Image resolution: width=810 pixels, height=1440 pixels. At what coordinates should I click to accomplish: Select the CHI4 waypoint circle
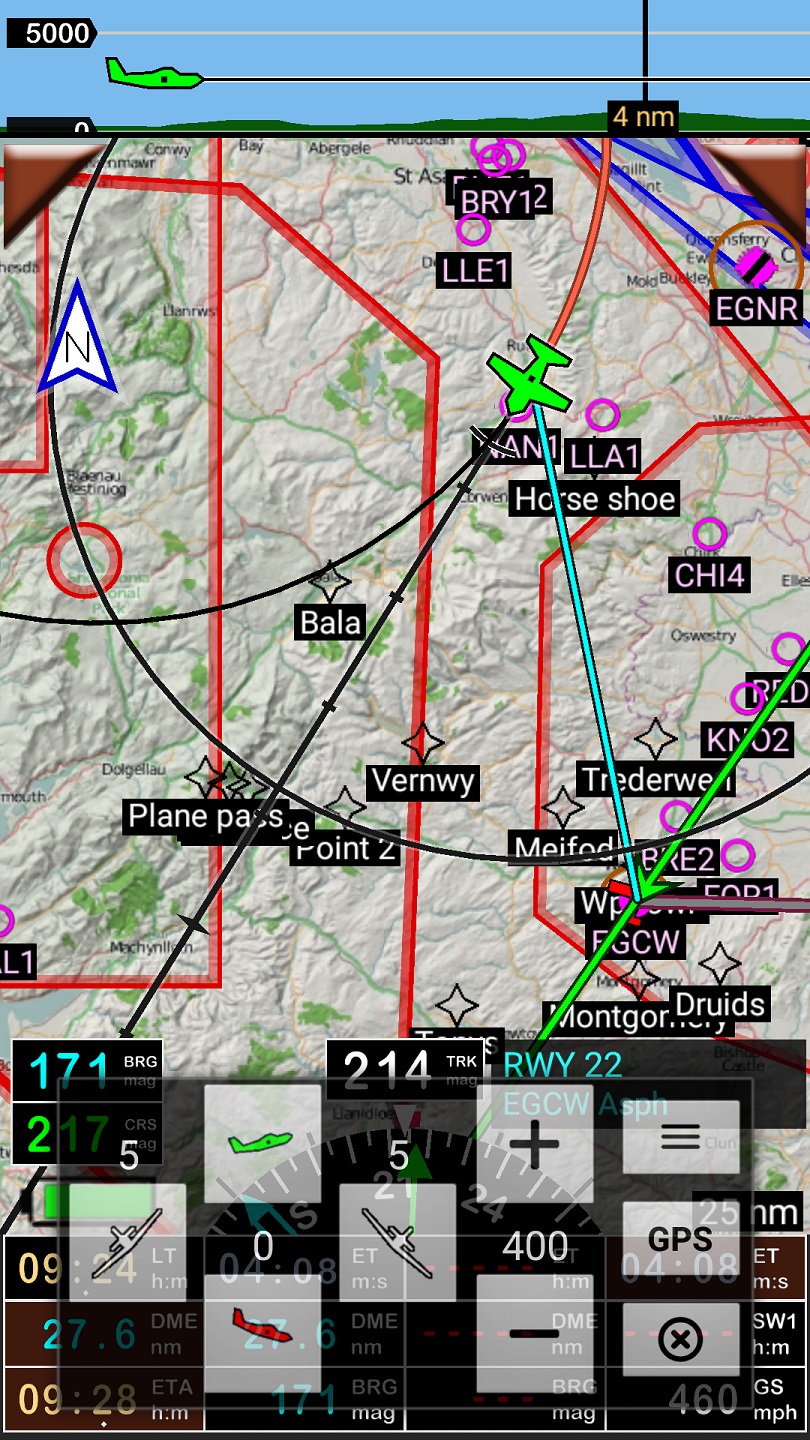click(x=709, y=535)
